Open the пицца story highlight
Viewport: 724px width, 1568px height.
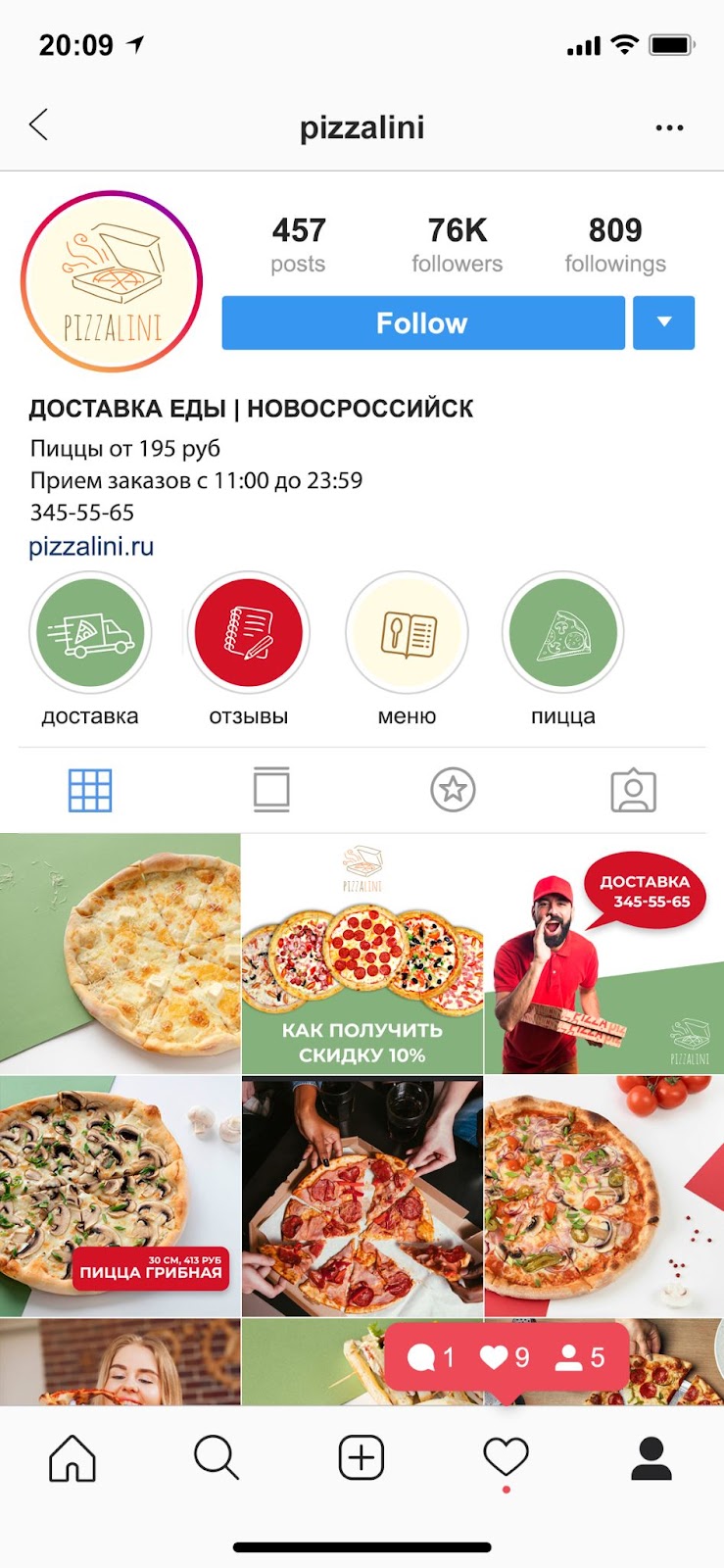click(563, 633)
